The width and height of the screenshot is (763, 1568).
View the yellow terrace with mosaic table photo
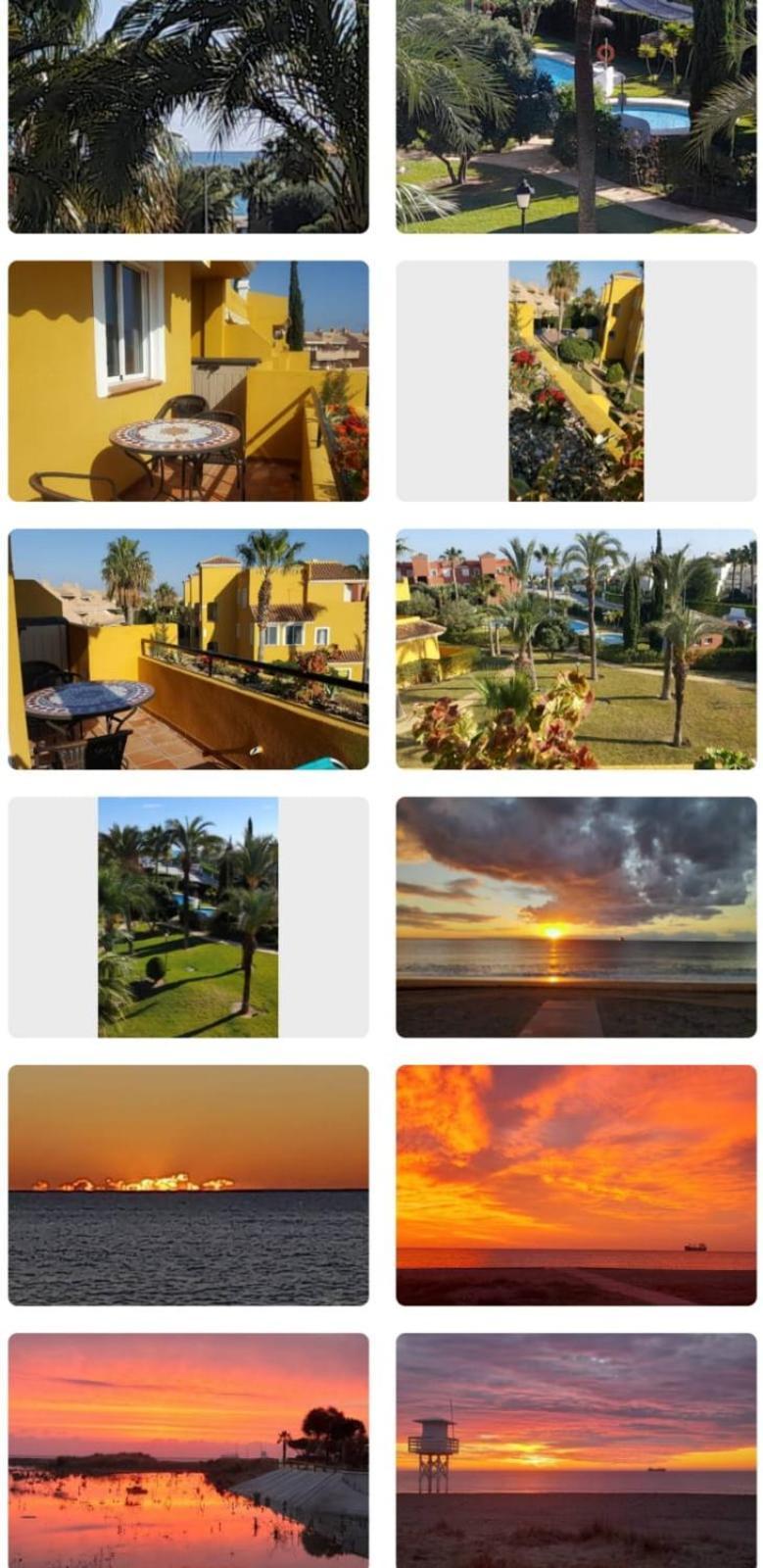coord(188,380)
